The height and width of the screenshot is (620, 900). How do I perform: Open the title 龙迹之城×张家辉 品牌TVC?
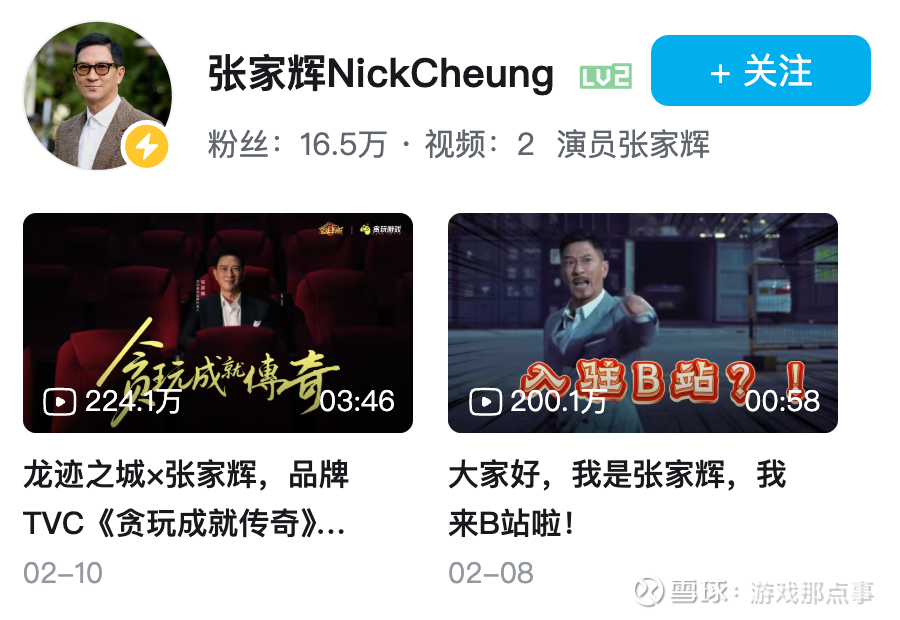pos(186,498)
